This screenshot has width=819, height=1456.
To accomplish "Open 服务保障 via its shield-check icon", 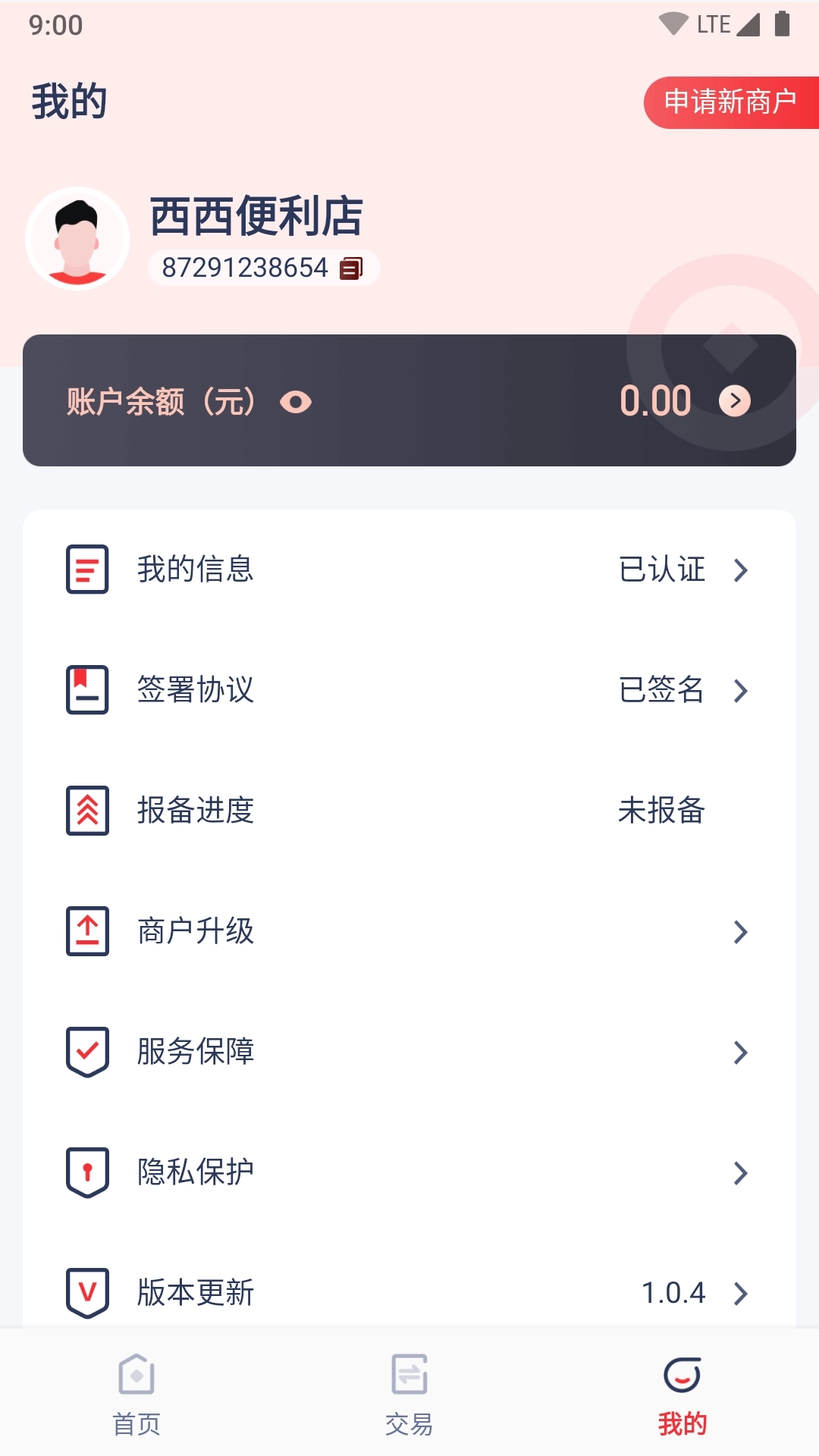I will [x=87, y=1051].
